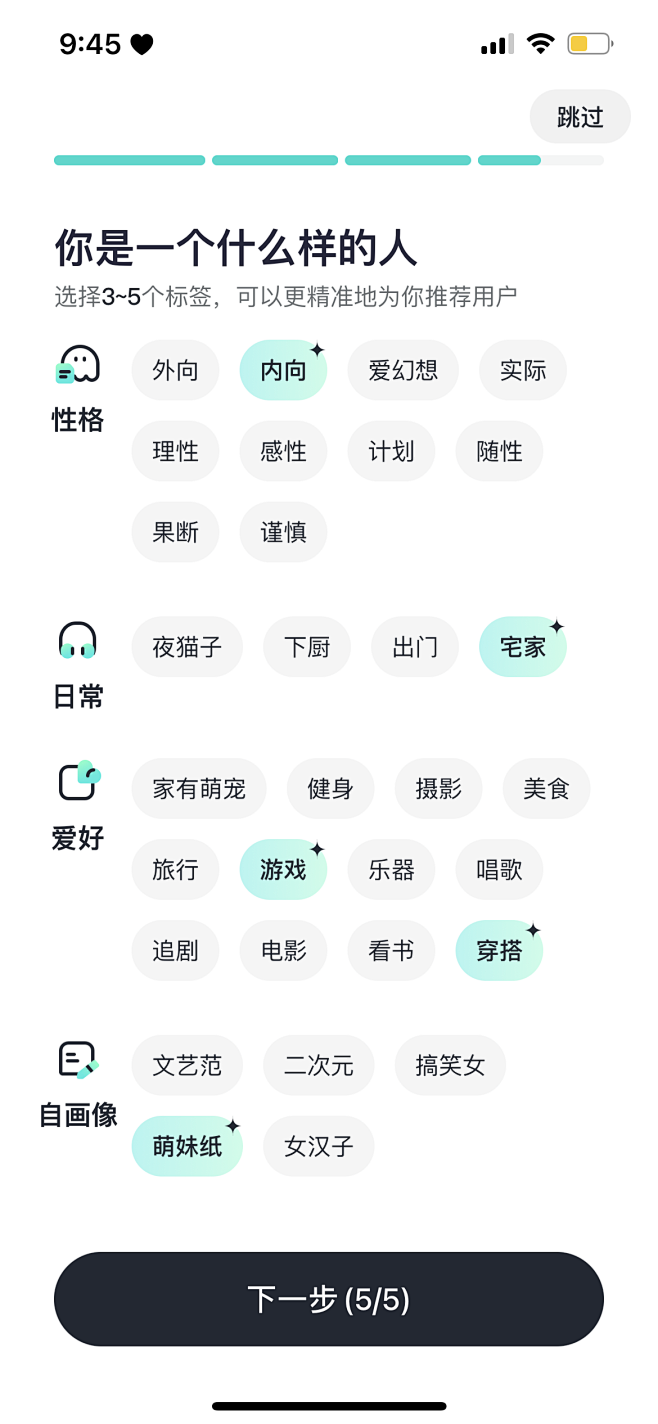Continue with 下一步 (5/5)
Screen dimensions: 658x1424
[x=329, y=1299]
